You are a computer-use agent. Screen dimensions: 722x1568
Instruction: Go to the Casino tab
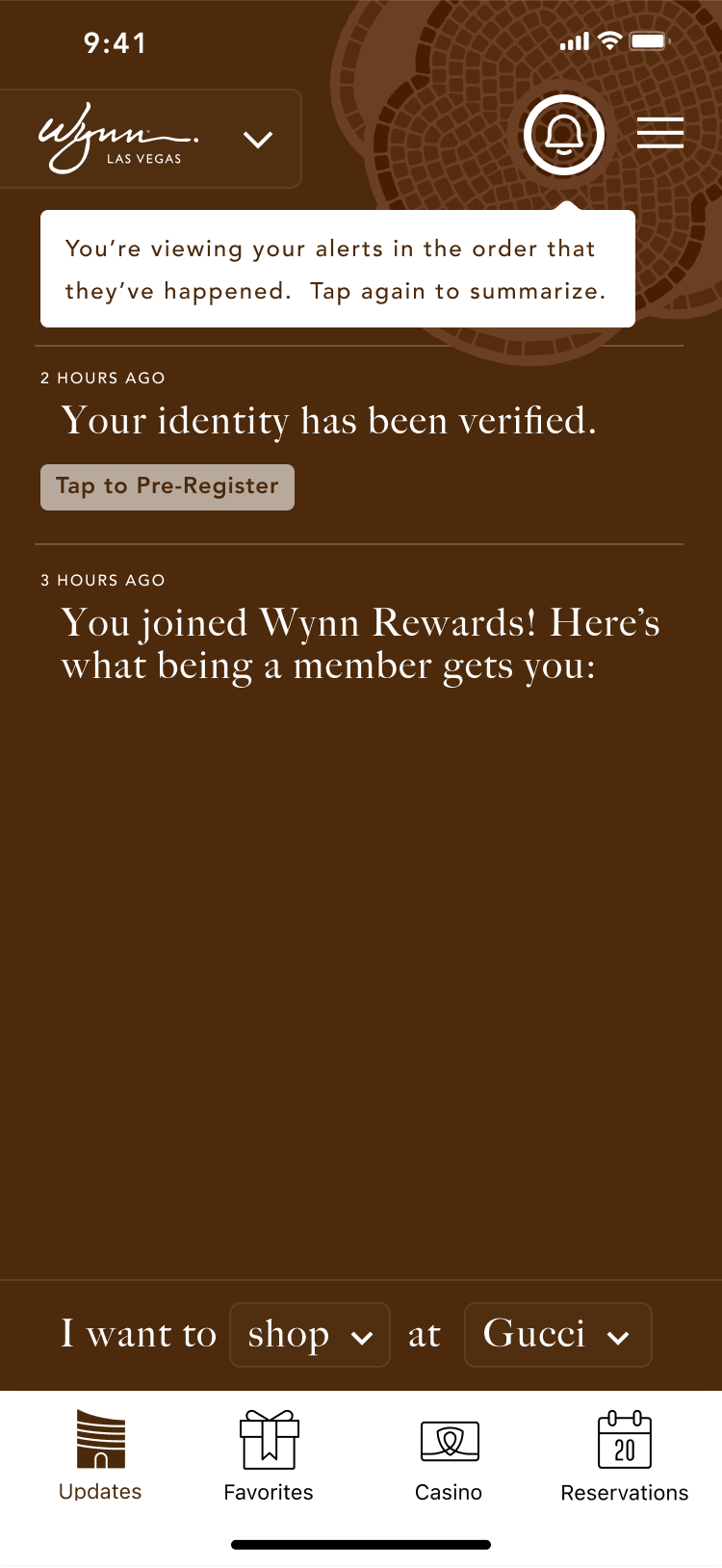(x=449, y=1455)
